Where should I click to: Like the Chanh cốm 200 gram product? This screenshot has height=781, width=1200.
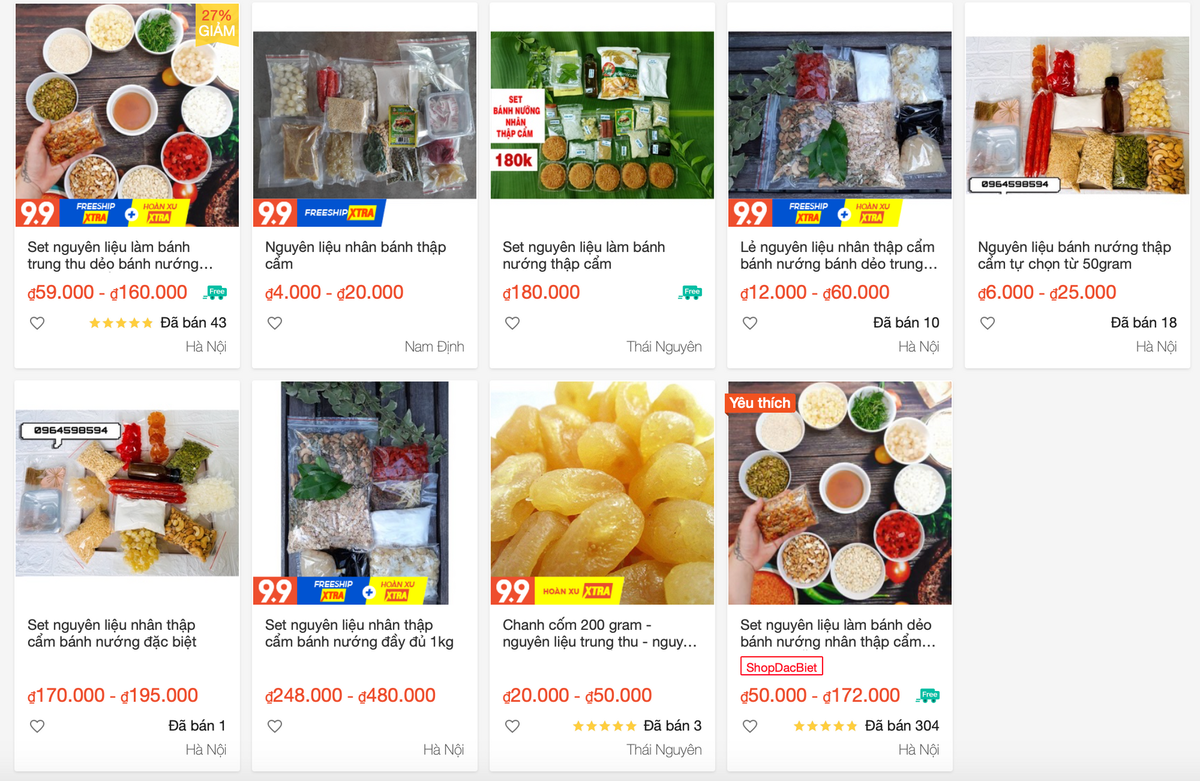coord(512,726)
